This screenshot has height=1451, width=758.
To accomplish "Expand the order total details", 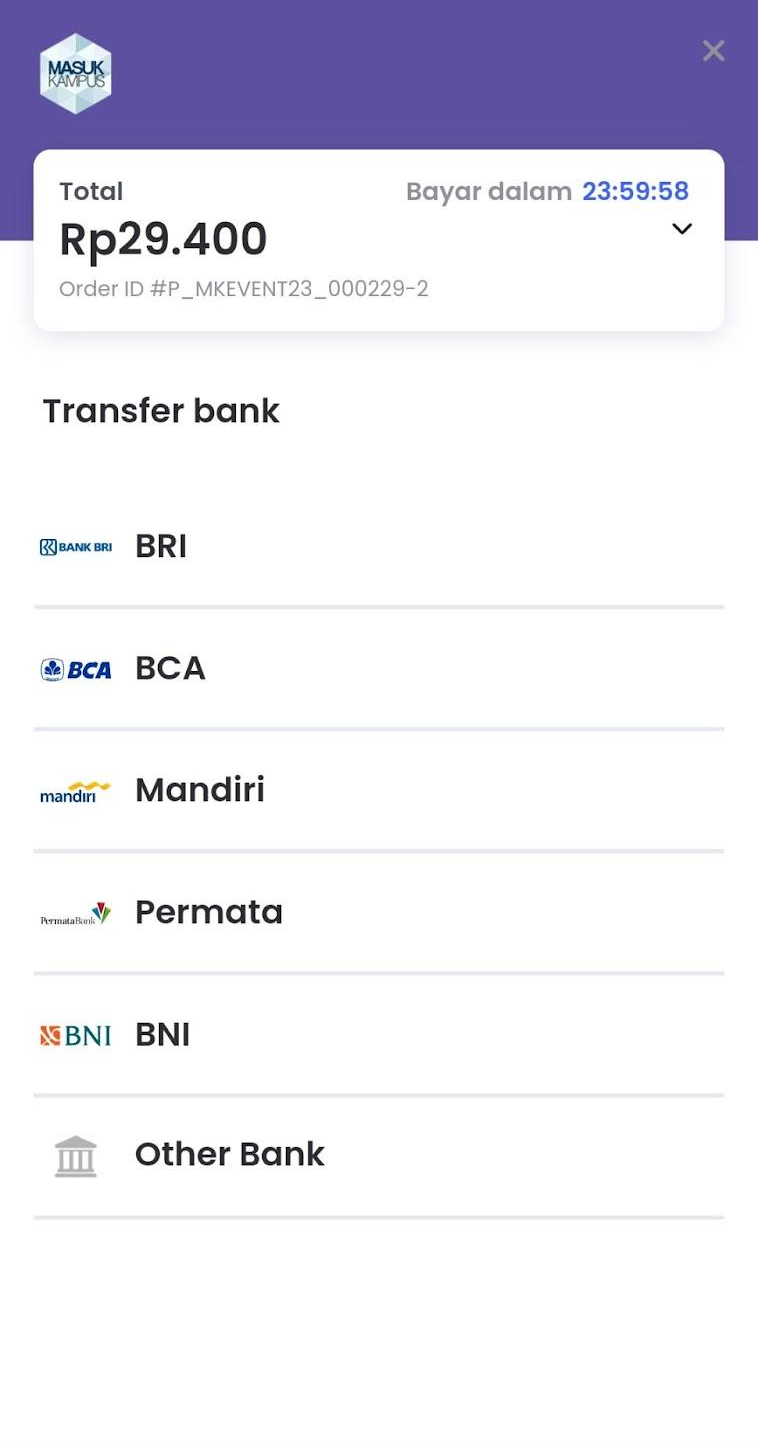I will tap(682, 229).
